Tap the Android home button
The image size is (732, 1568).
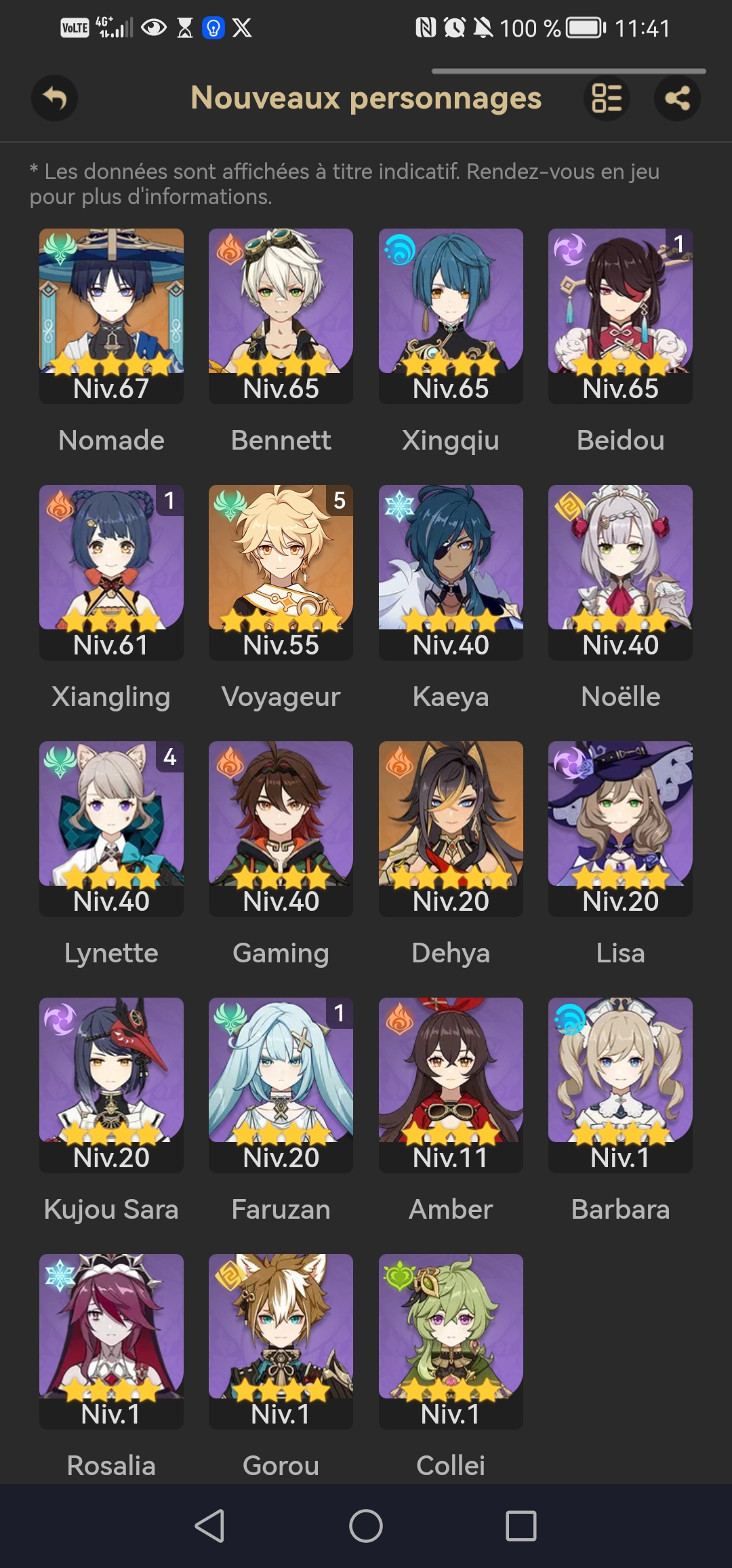pos(365,1526)
